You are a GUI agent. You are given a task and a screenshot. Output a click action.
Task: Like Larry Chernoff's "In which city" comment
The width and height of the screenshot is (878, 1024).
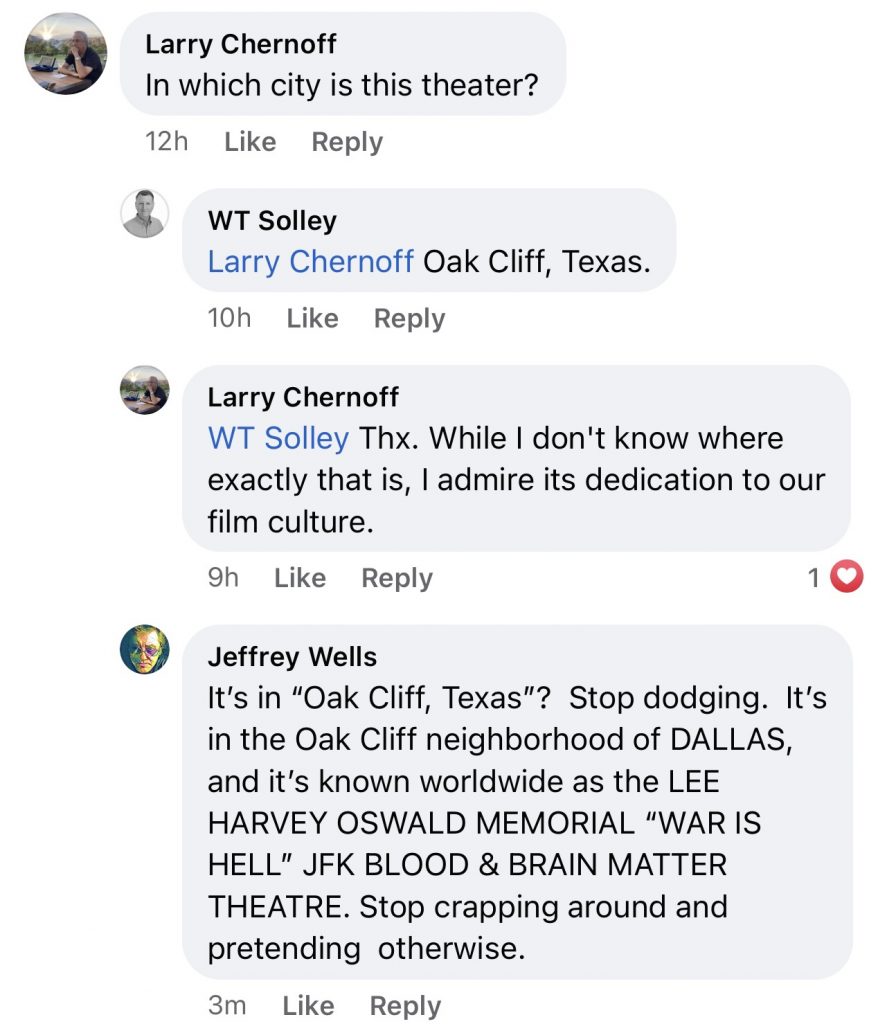click(249, 142)
